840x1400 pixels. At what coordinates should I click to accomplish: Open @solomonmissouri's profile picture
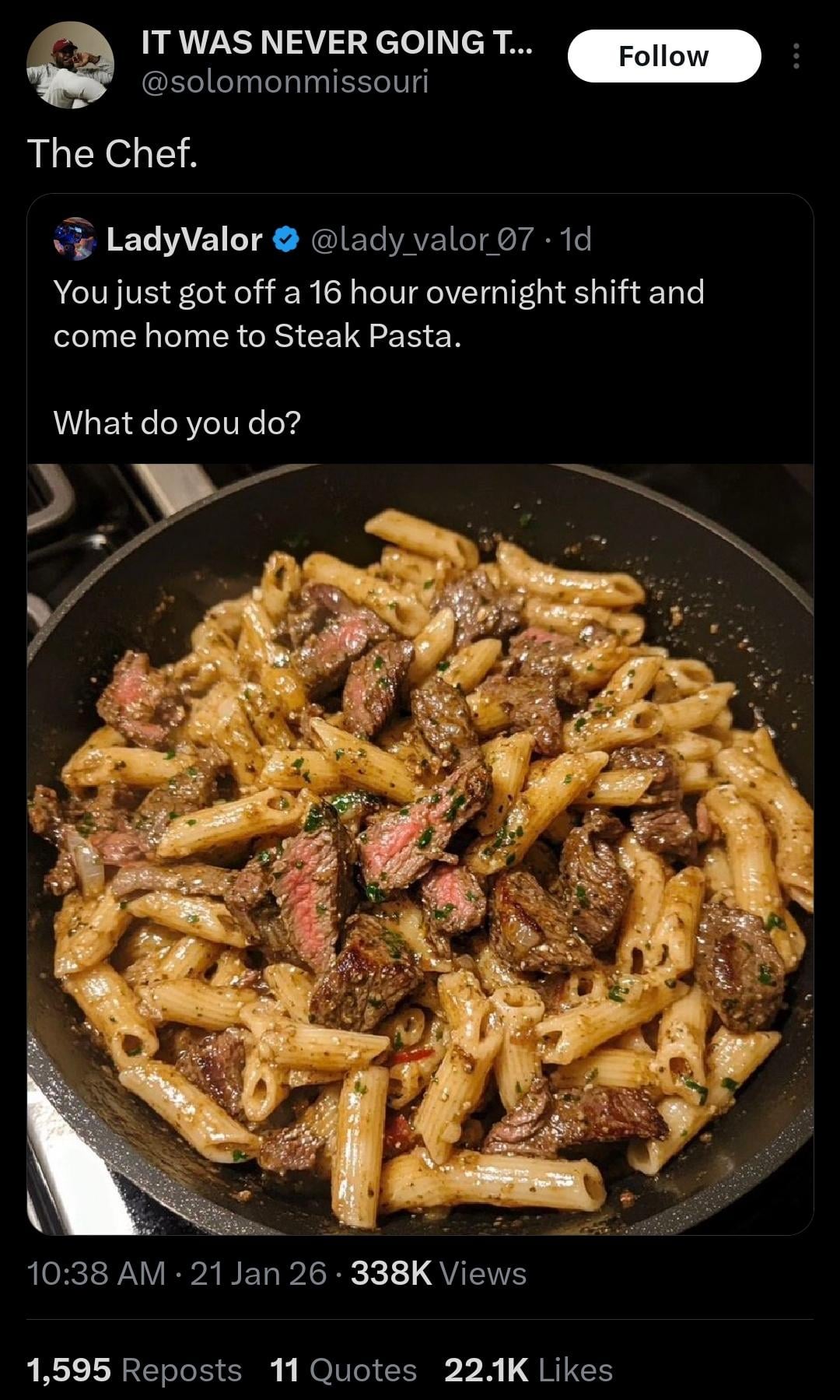pyautogui.click(x=70, y=65)
